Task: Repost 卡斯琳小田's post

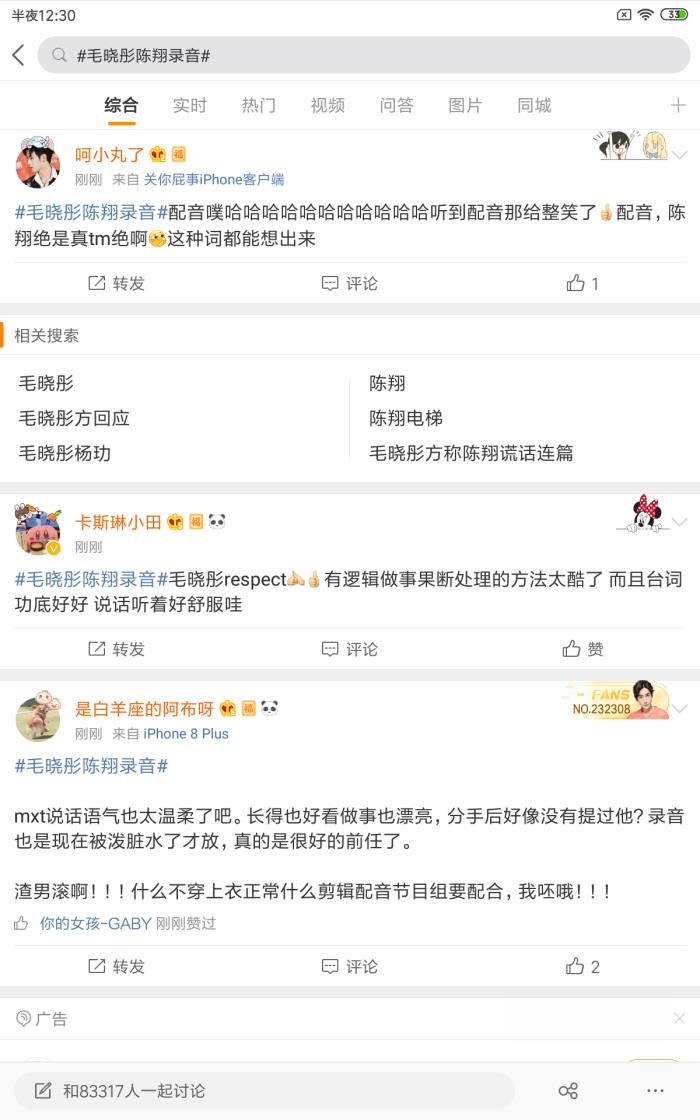Action: (116, 649)
